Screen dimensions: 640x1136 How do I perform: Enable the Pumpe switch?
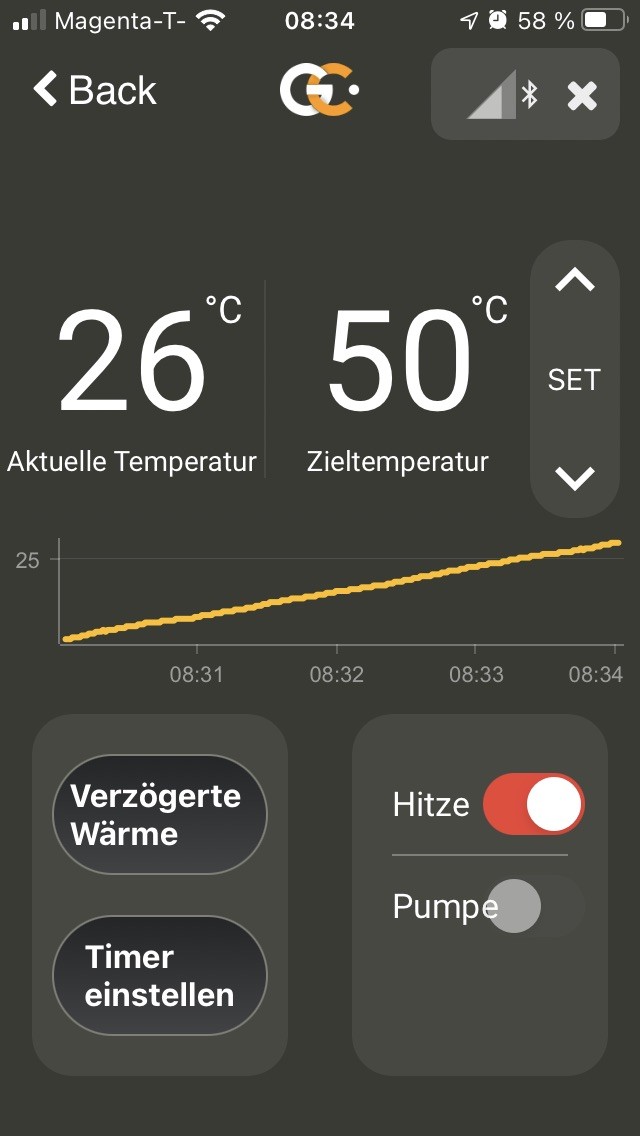tap(533, 906)
